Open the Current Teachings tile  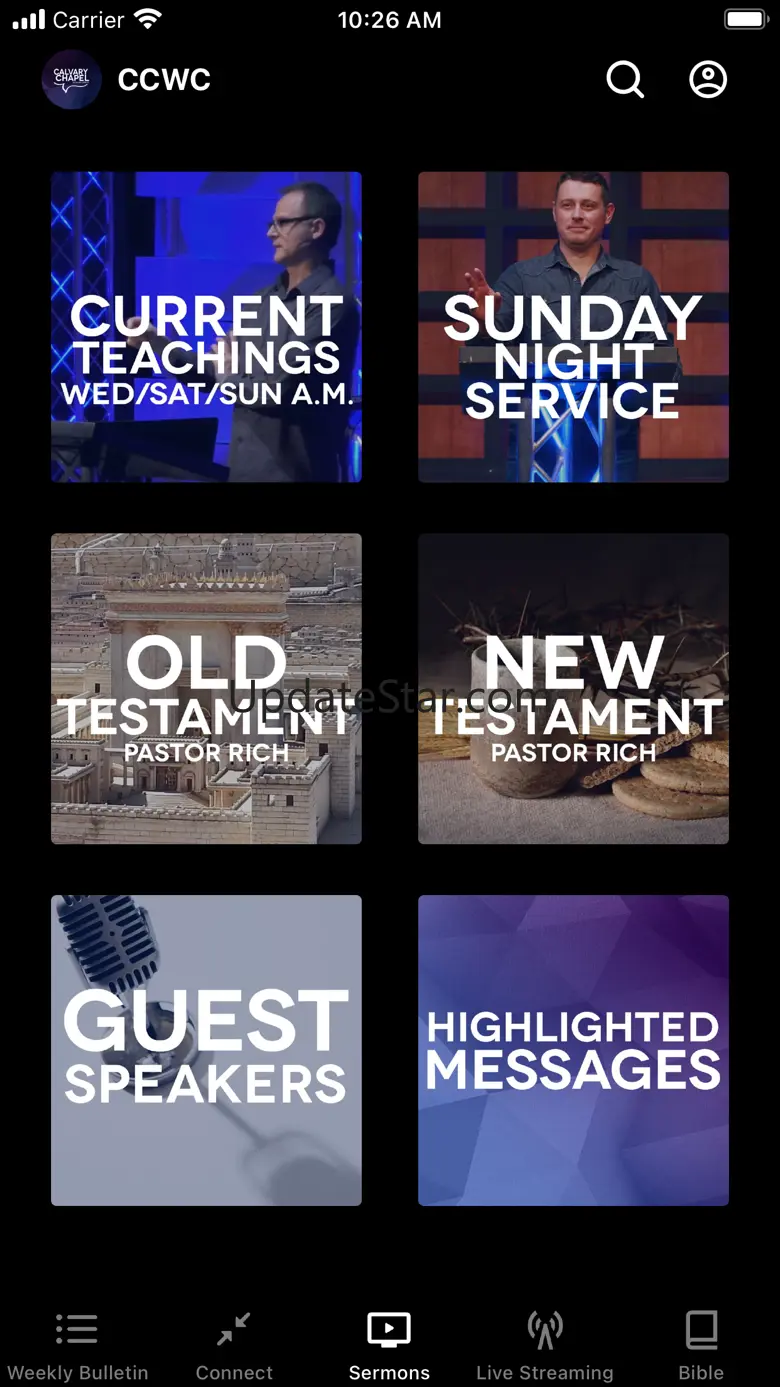click(x=206, y=327)
